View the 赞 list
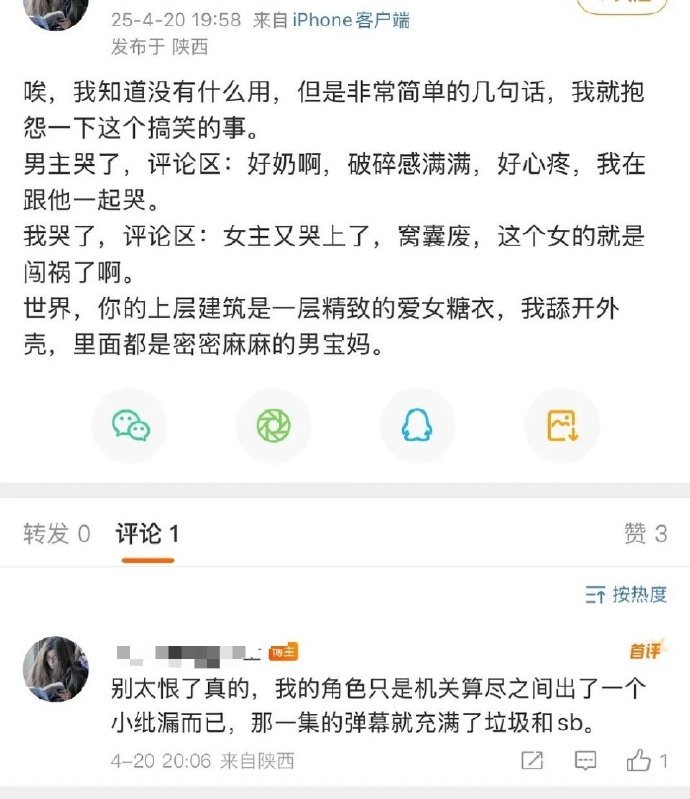 click(x=645, y=534)
